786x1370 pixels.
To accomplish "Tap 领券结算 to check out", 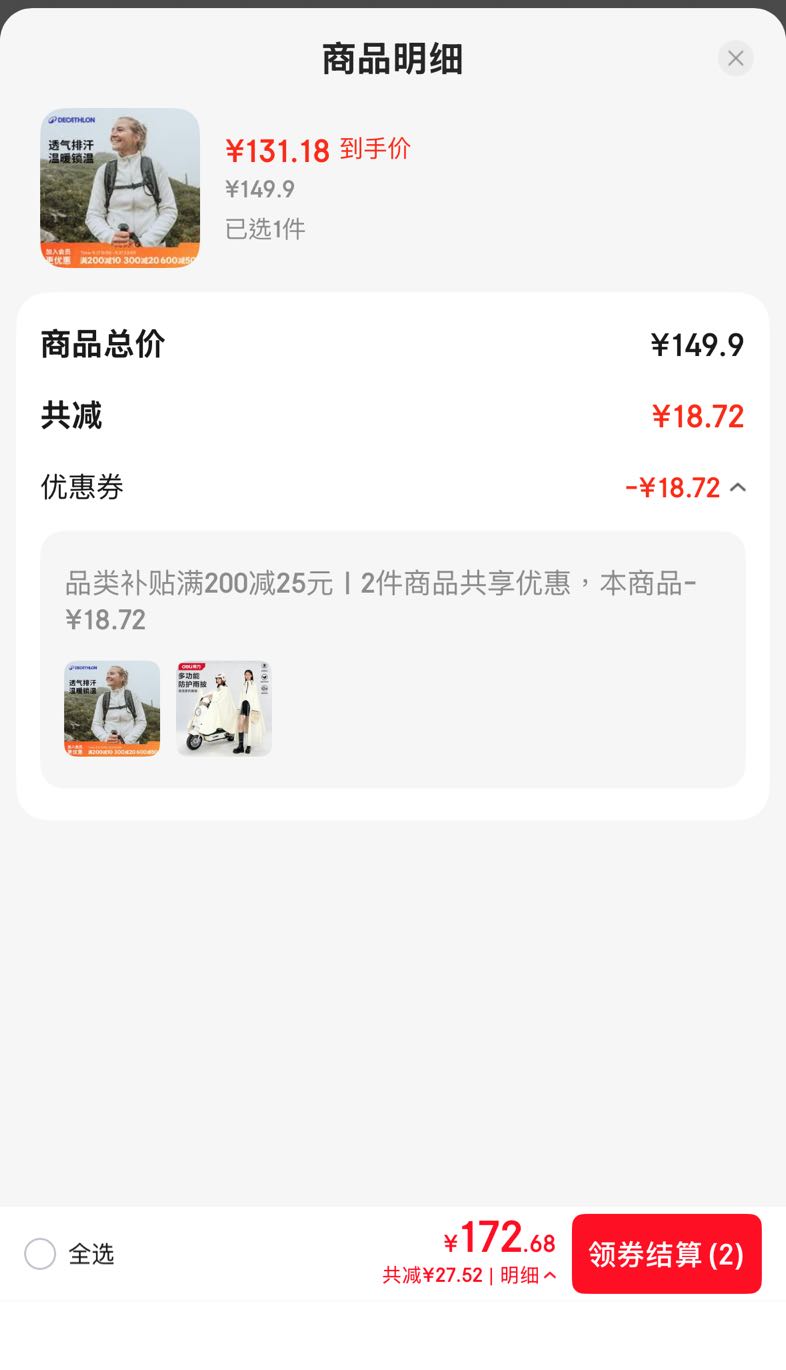I will 667,1254.
